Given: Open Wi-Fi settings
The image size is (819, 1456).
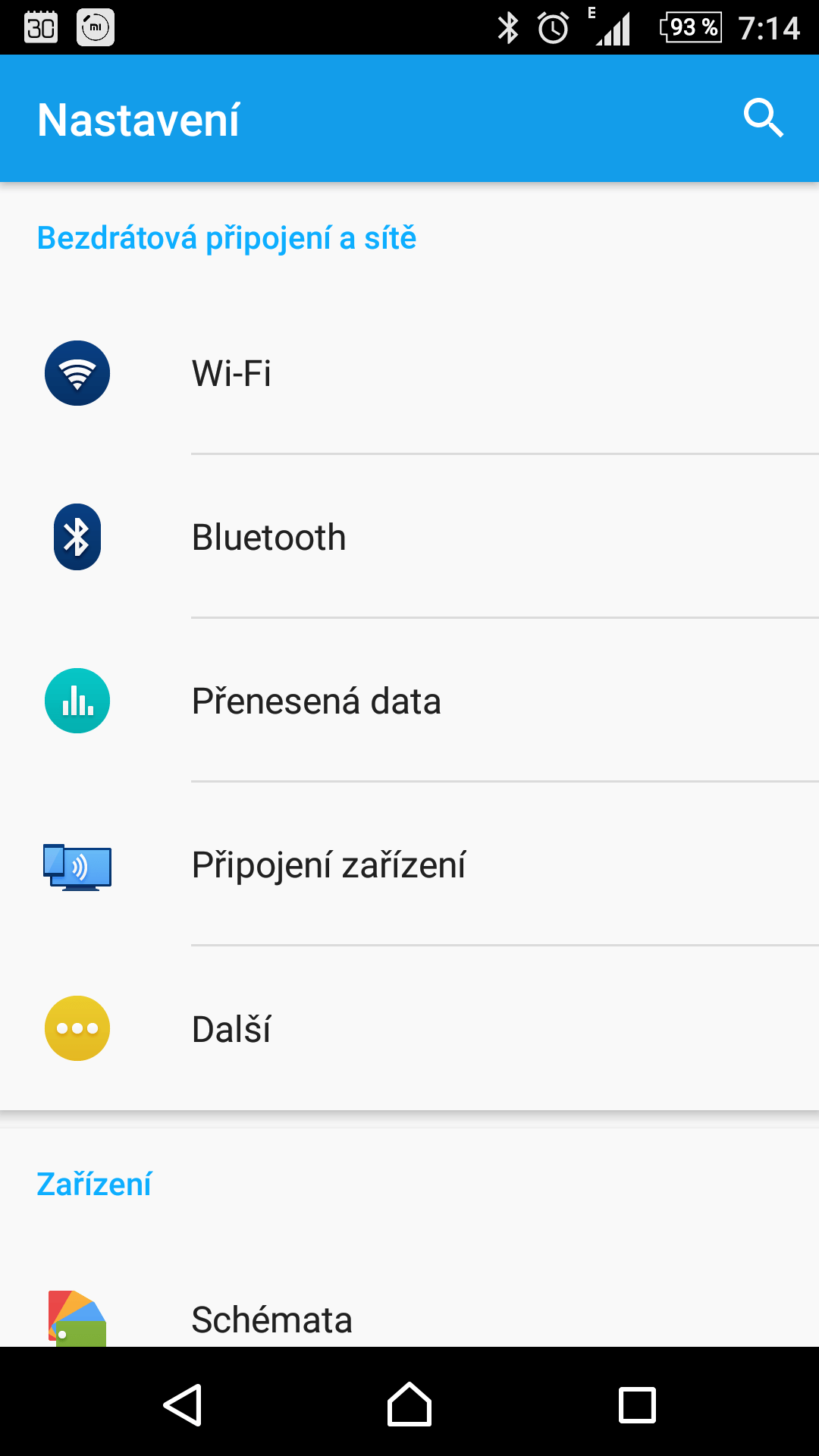Looking at the screenshot, I should 409,373.
